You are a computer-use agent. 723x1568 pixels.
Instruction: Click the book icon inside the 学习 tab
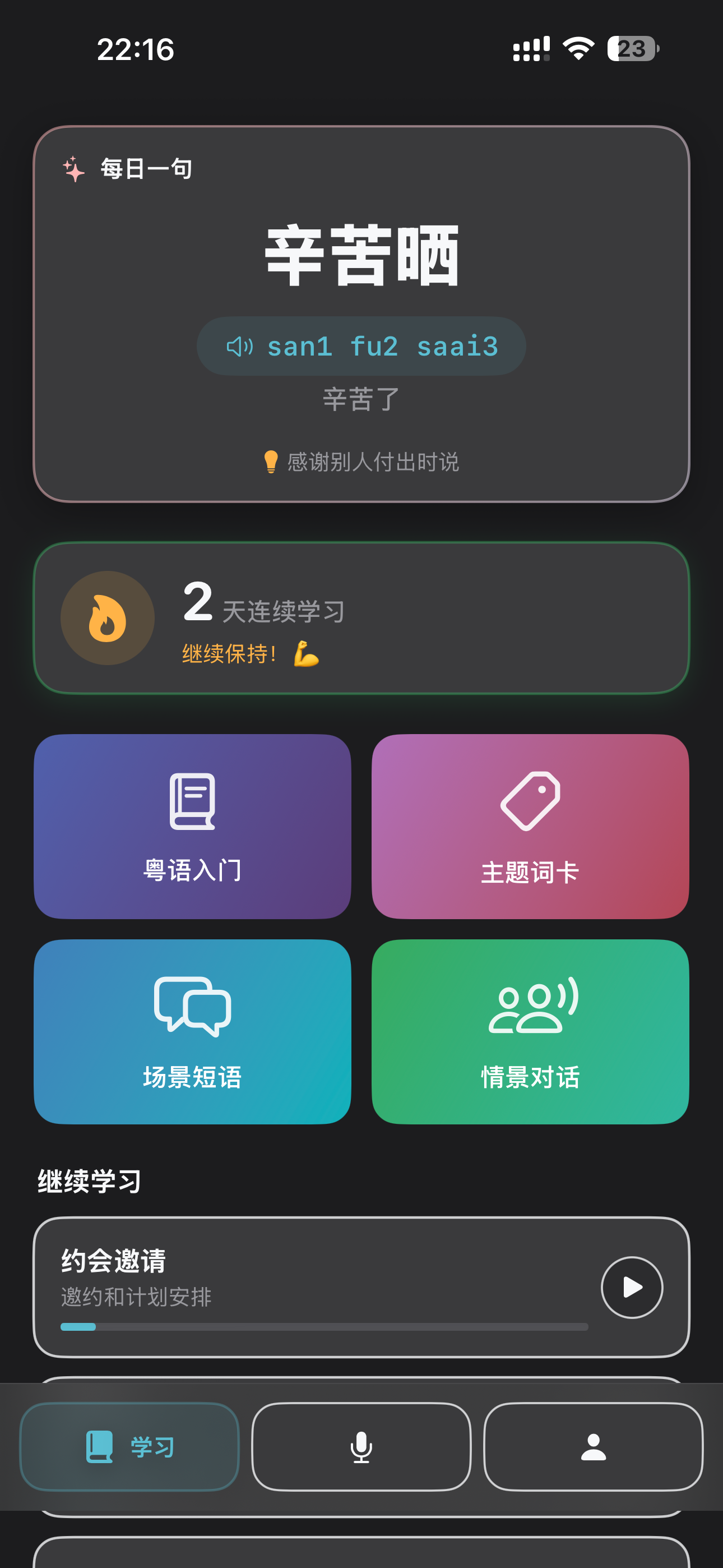(x=99, y=1447)
